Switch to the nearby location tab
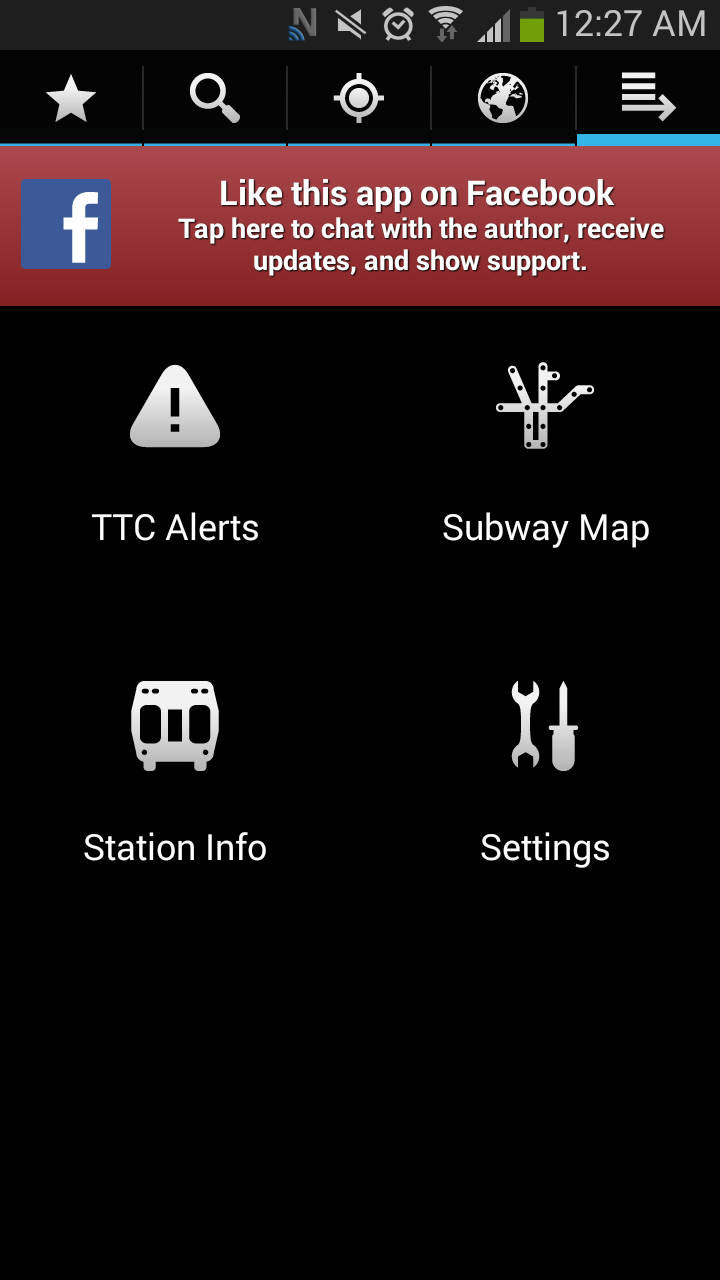This screenshot has width=720, height=1280. 359,99
